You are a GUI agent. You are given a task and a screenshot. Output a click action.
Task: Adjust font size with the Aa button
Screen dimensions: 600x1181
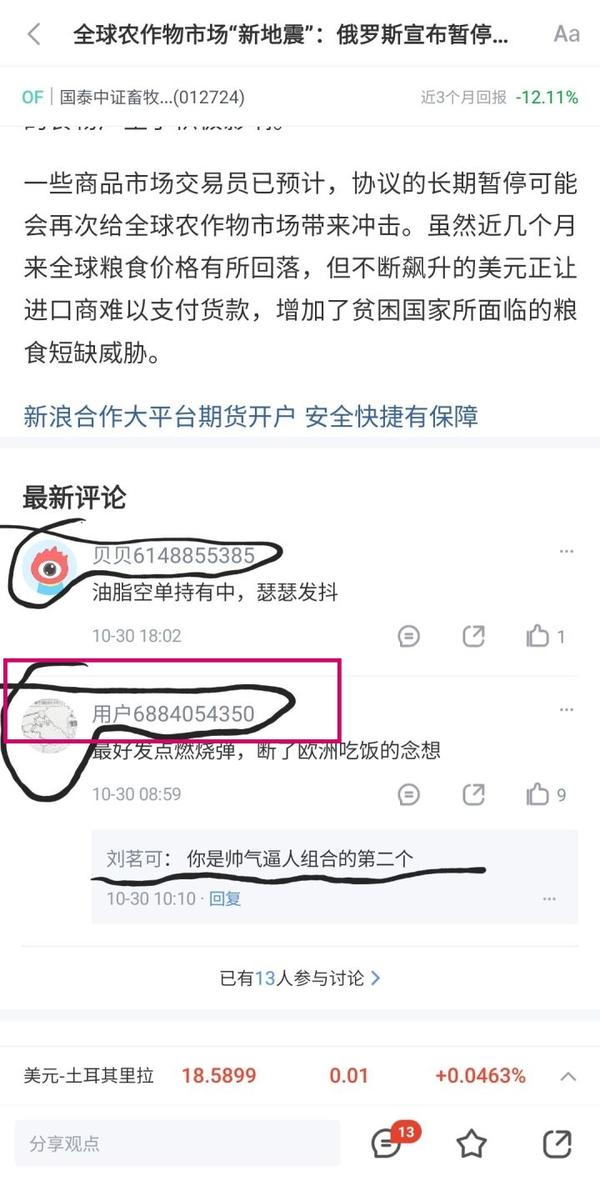click(566, 34)
